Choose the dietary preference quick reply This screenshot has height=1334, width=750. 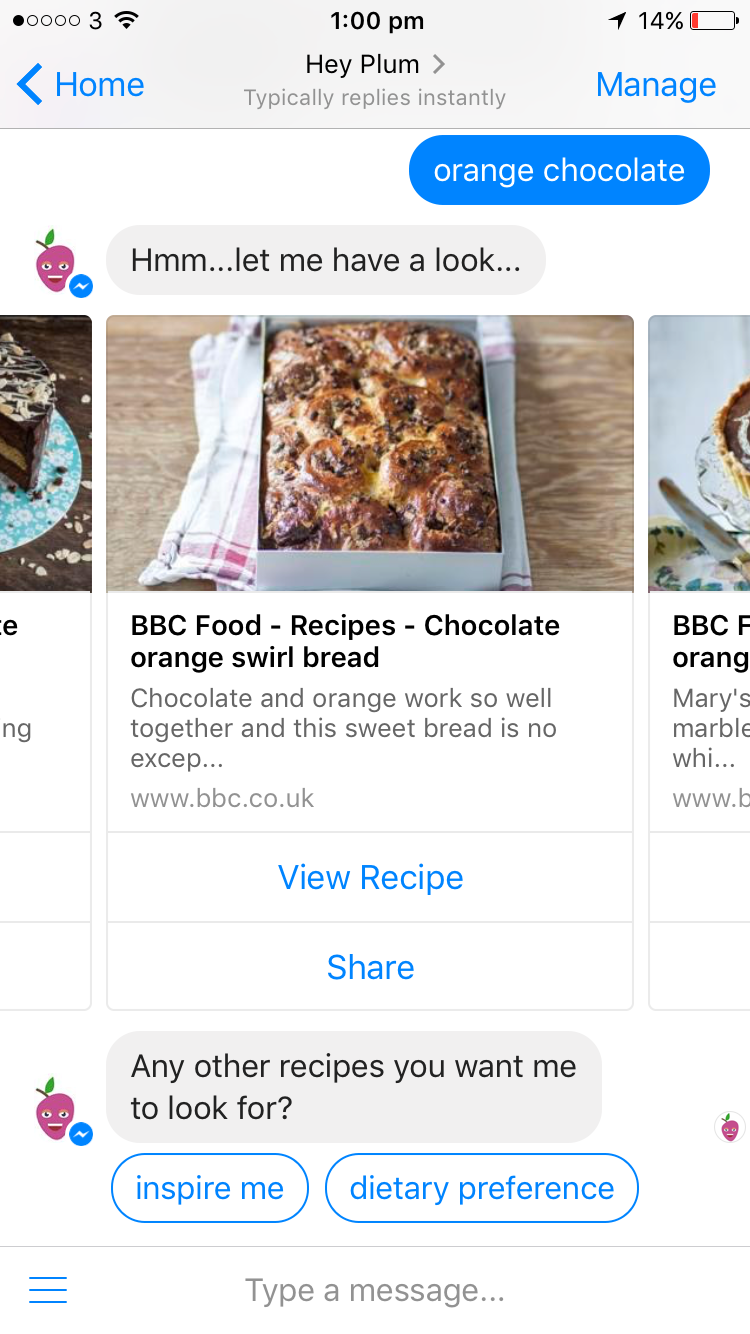click(x=481, y=1188)
